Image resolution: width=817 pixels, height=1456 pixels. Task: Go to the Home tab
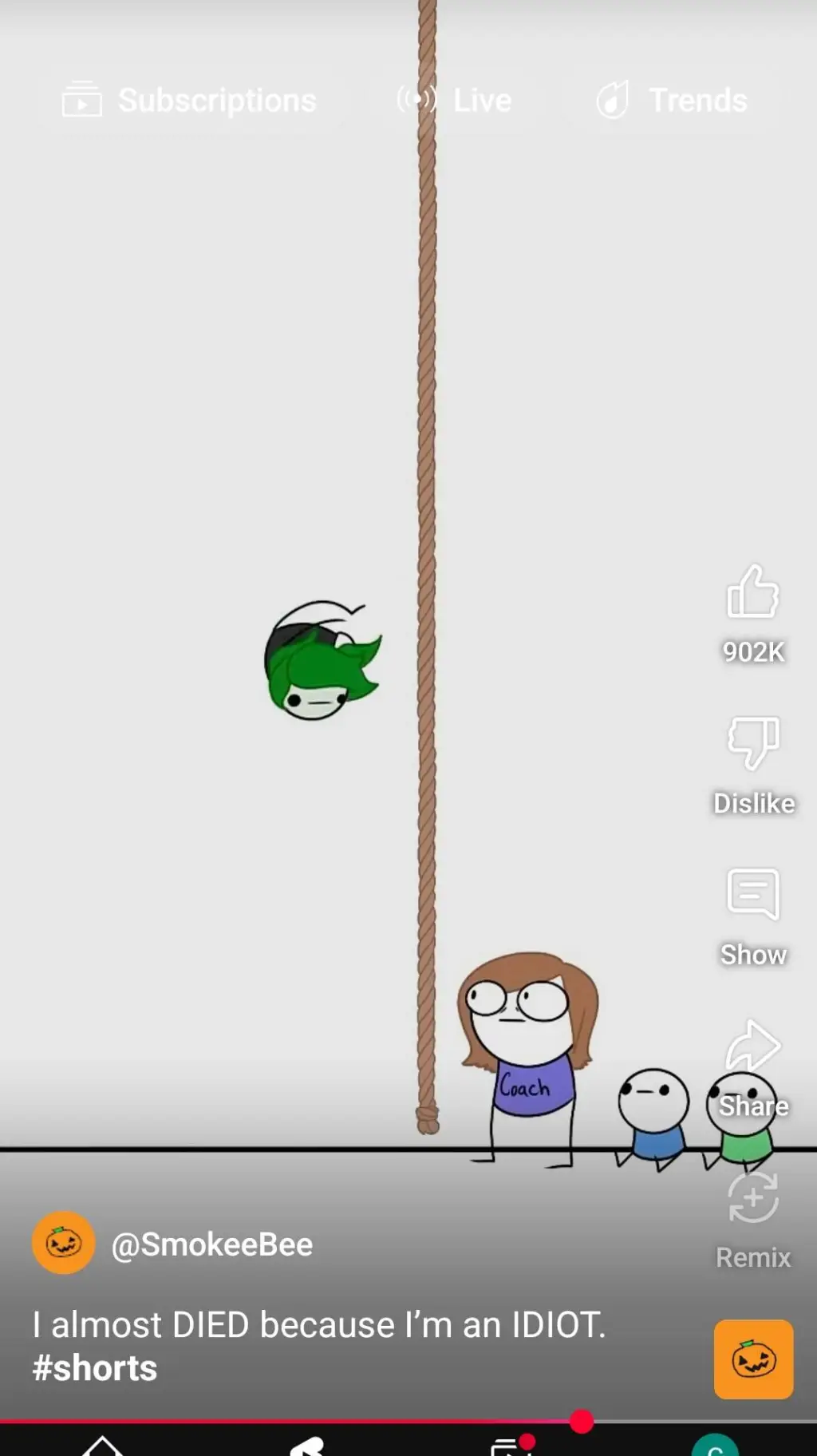coord(102,1446)
